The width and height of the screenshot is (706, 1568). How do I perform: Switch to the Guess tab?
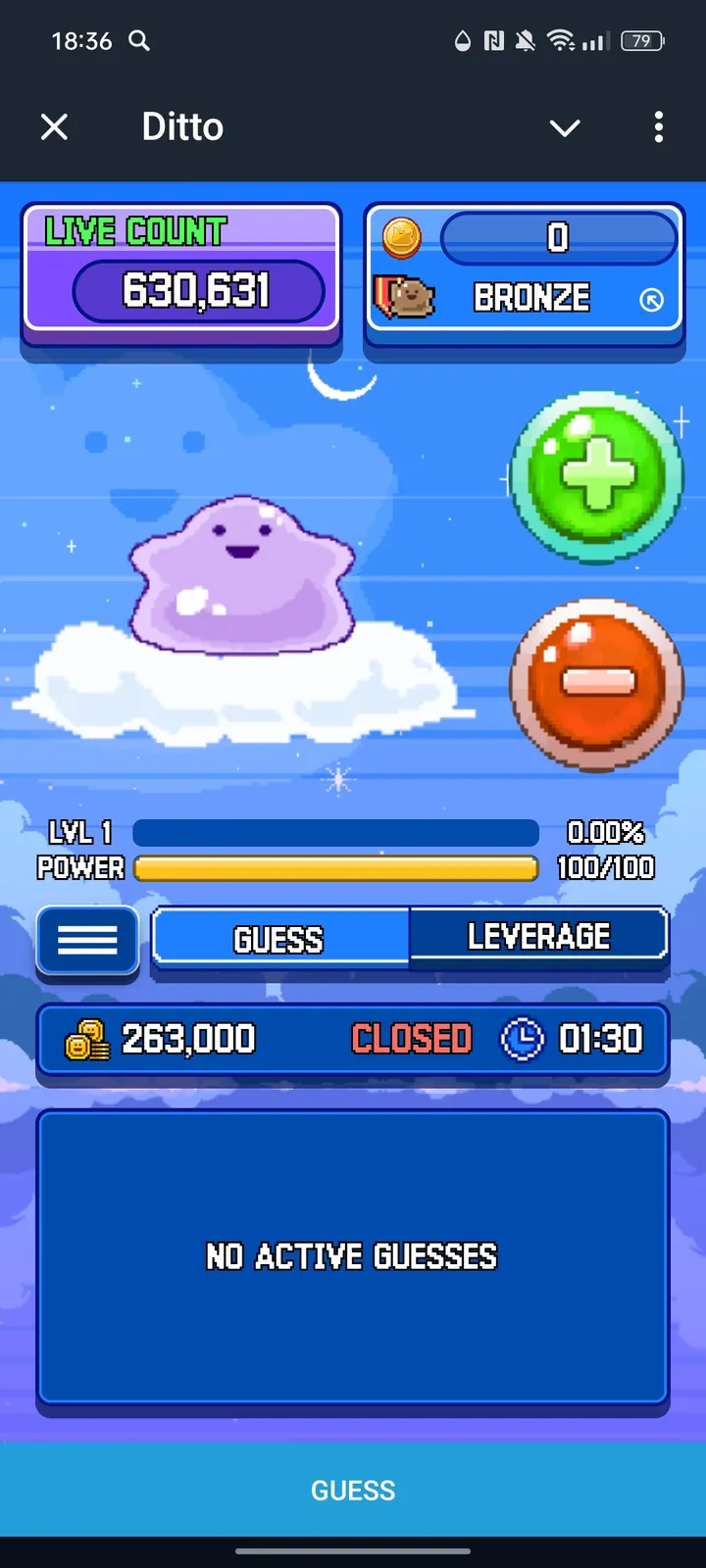(278, 938)
